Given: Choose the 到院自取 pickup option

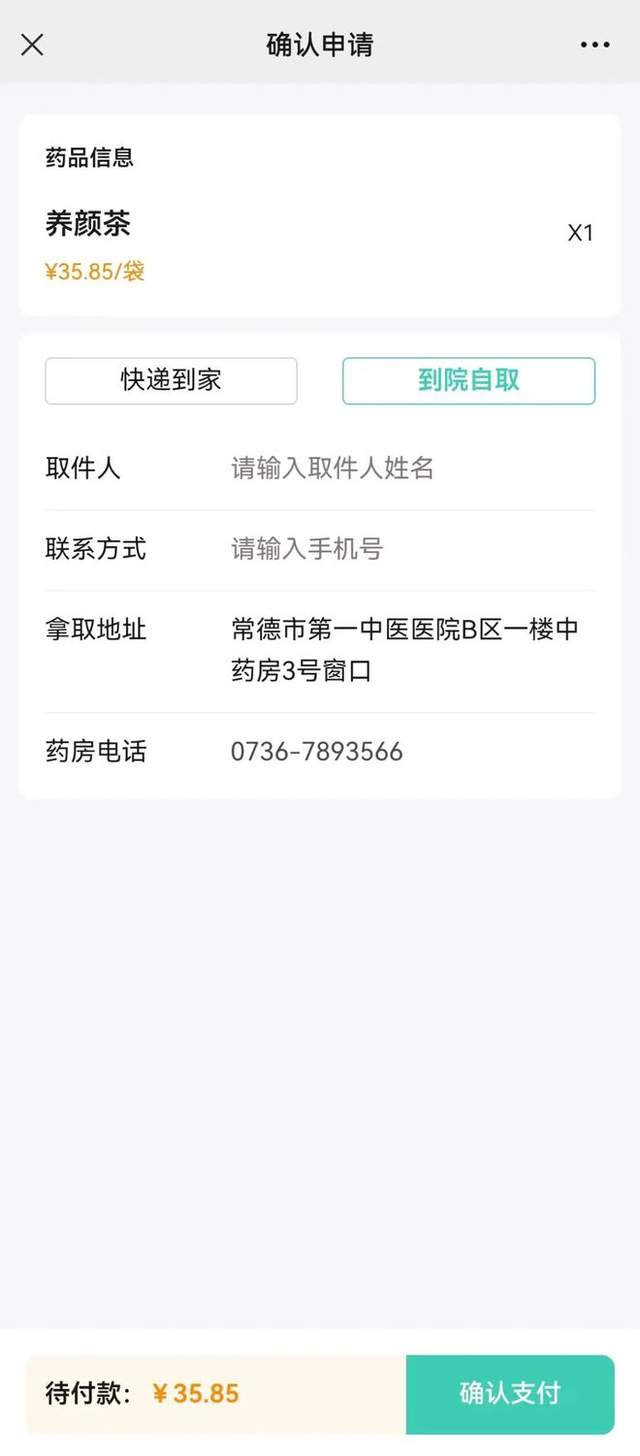Looking at the screenshot, I should pyautogui.click(x=469, y=381).
